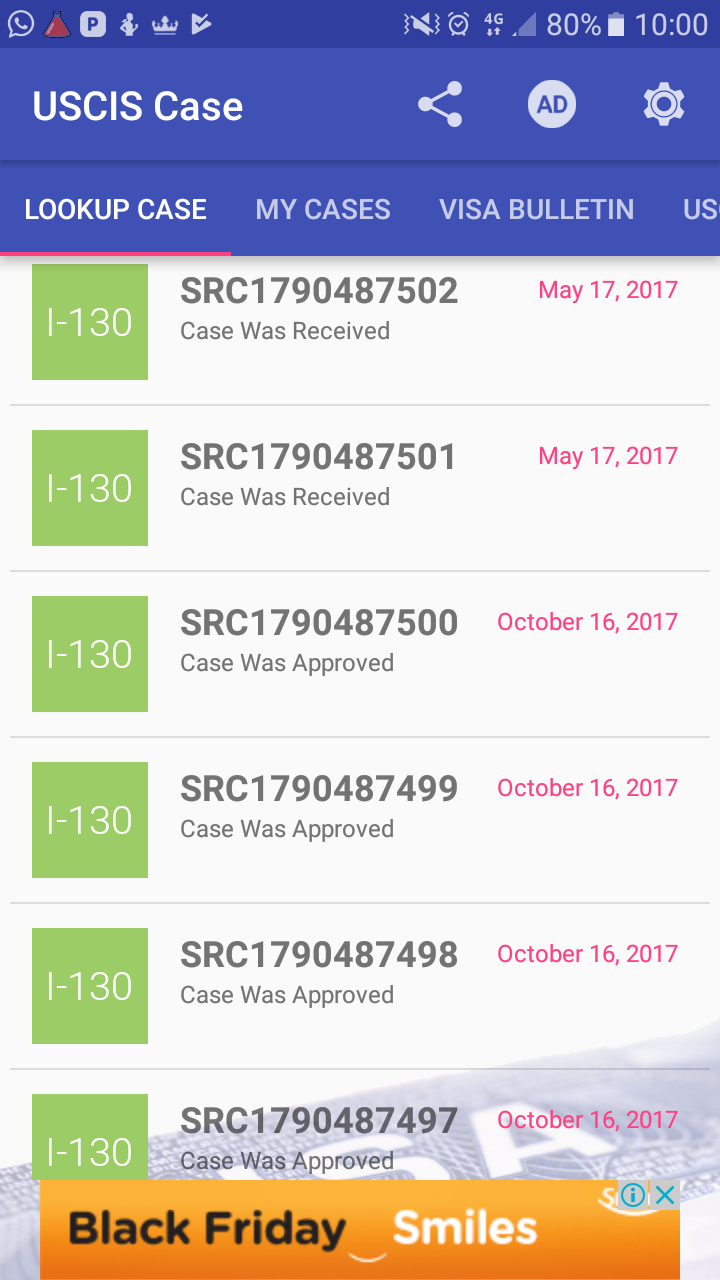Open case SRC1790487498
The image size is (720, 1280).
[x=319, y=973]
